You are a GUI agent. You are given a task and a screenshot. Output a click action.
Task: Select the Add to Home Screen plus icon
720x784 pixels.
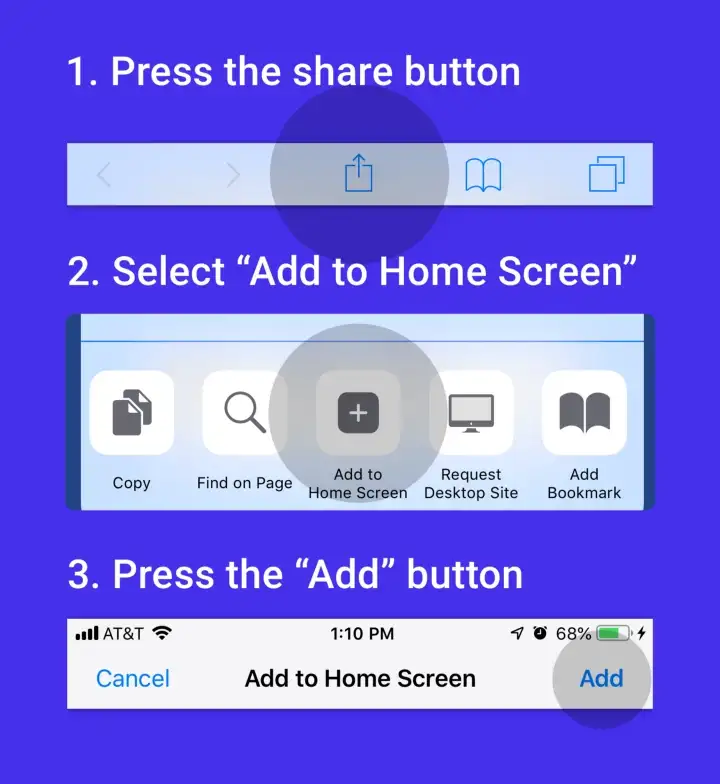click(357, 412)
